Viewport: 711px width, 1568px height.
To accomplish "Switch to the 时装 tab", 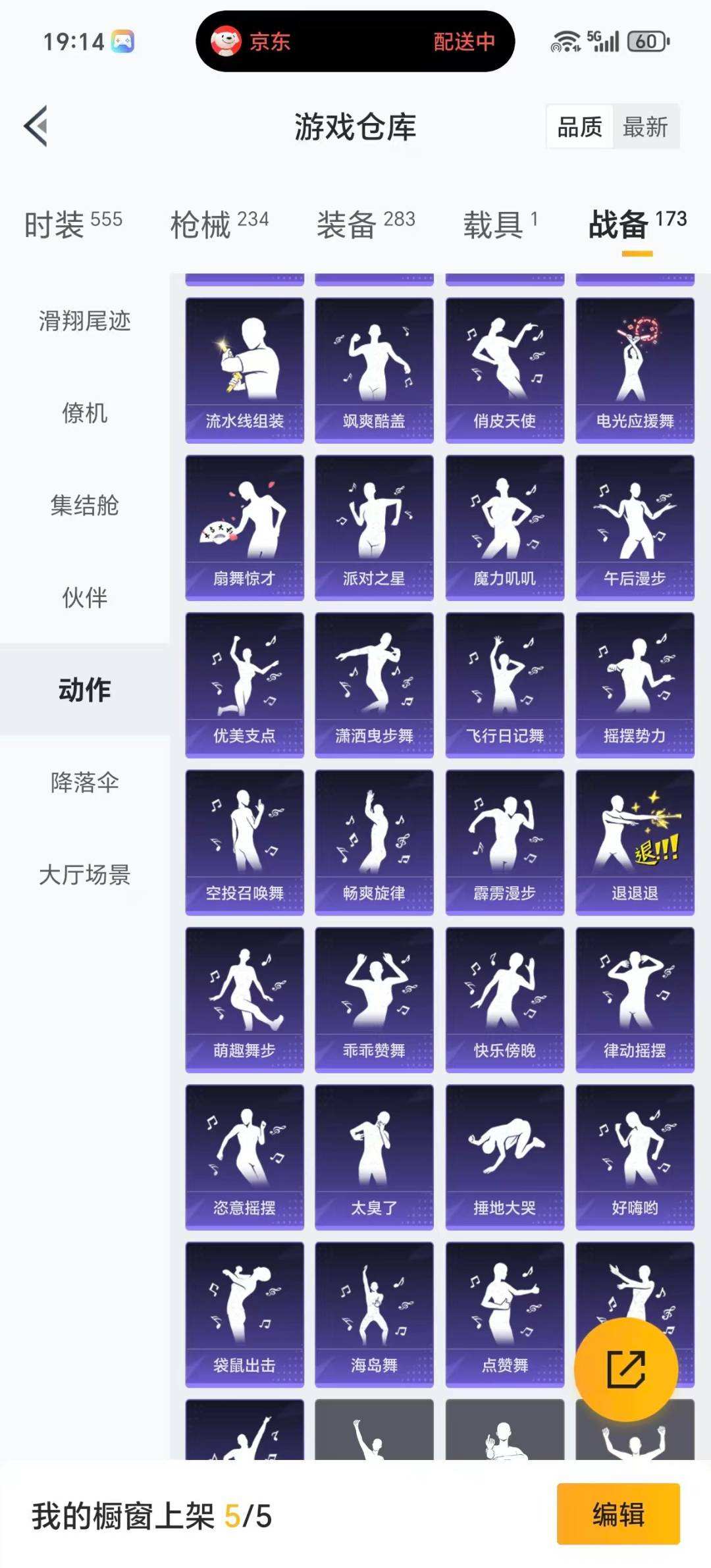I will (73, 224).
